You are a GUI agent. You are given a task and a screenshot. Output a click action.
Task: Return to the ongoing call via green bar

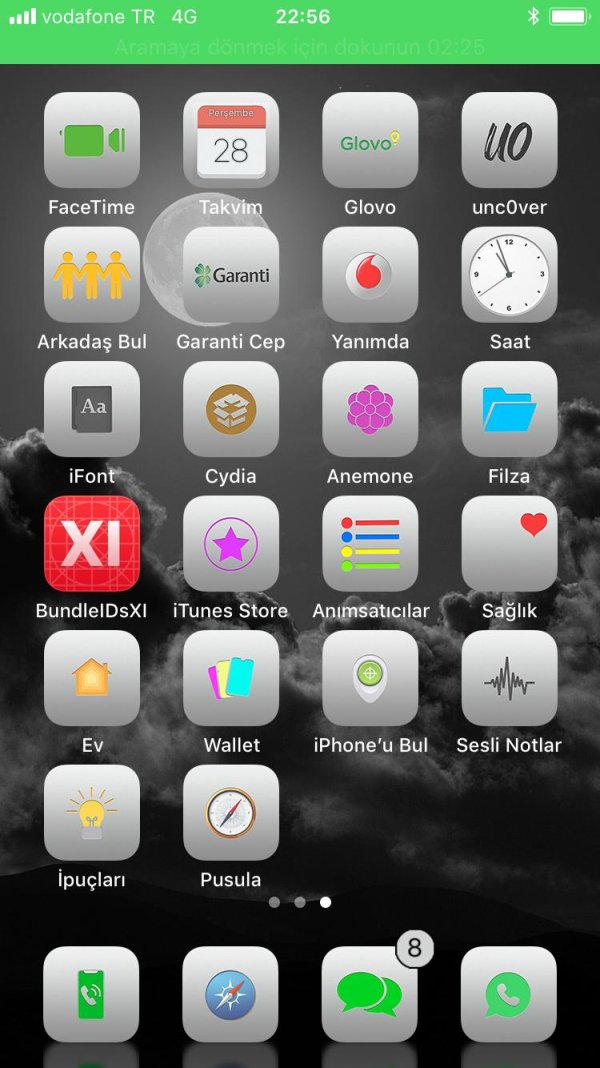click(300, 47)
